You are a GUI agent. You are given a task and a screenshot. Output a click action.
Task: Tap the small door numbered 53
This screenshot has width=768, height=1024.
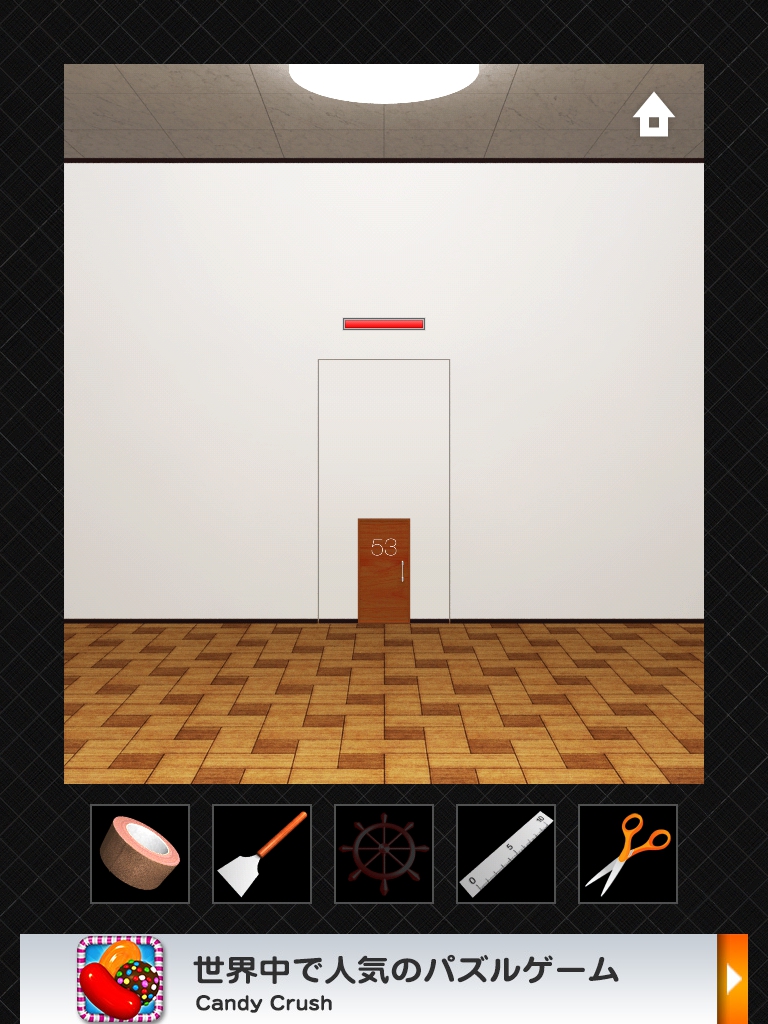(384, 571)
